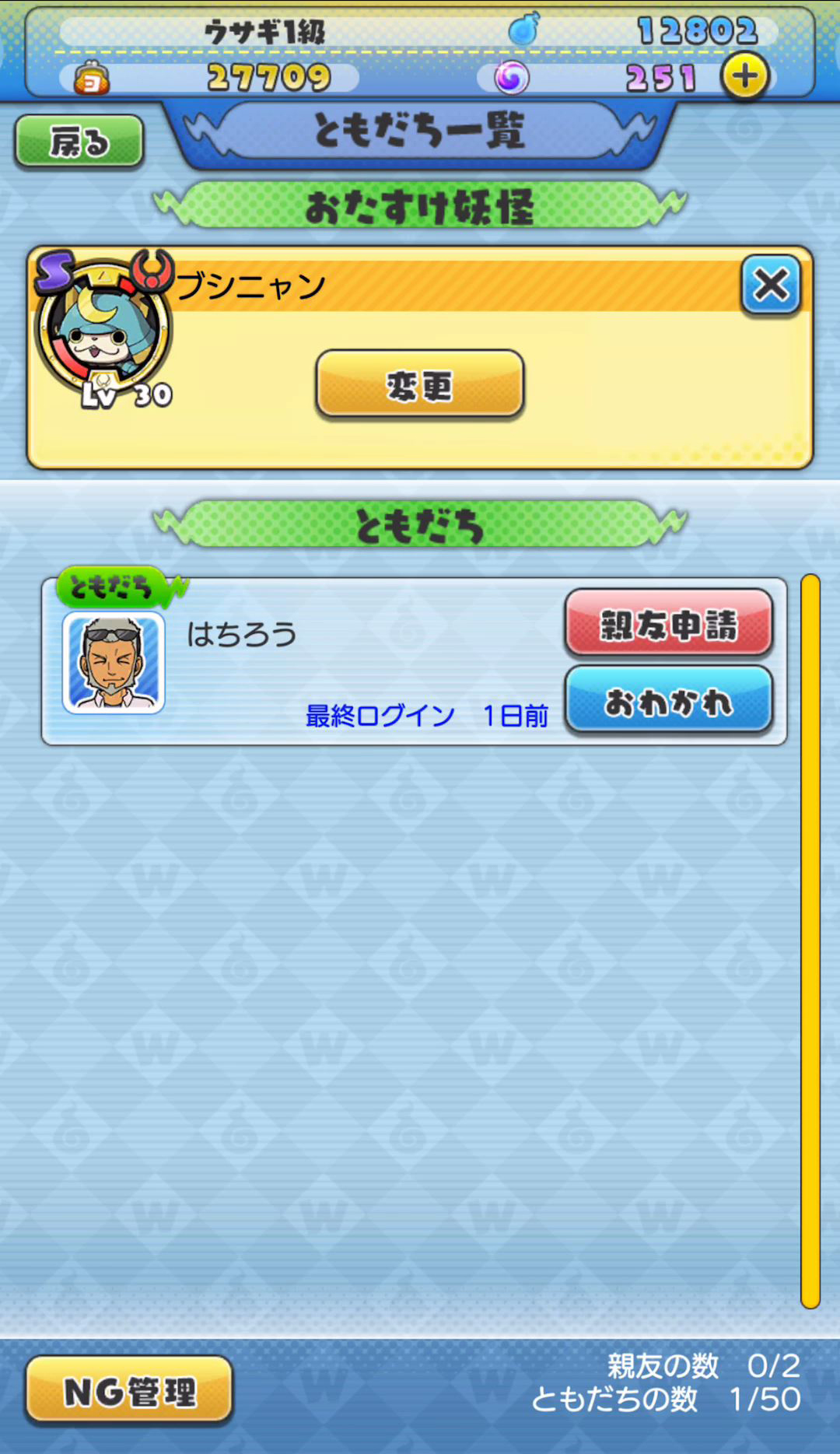The height and width of the screenshot is (1454, 840).
Task: Tap the 戻る back button
Action: pos(79,142)
